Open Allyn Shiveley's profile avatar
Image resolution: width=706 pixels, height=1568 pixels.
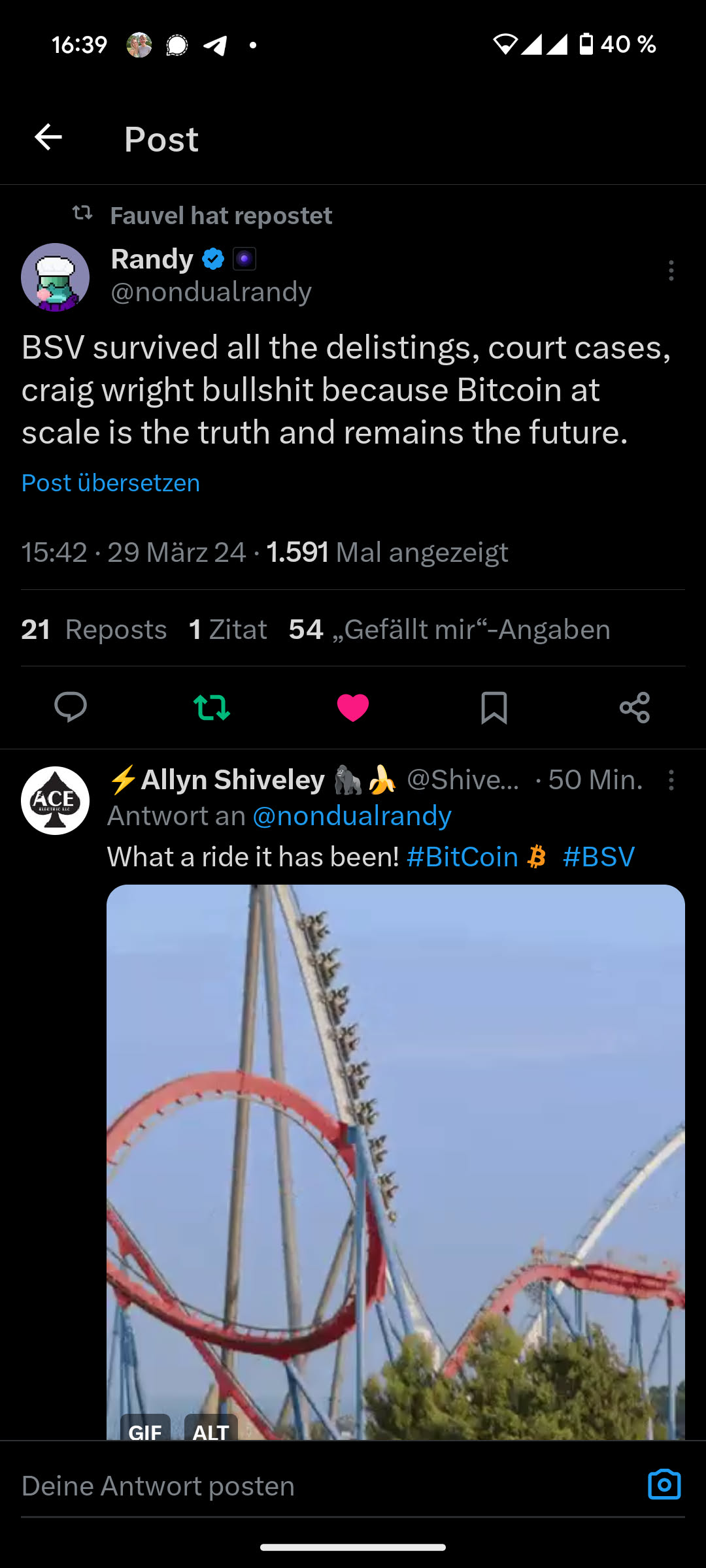pos(56,800)
